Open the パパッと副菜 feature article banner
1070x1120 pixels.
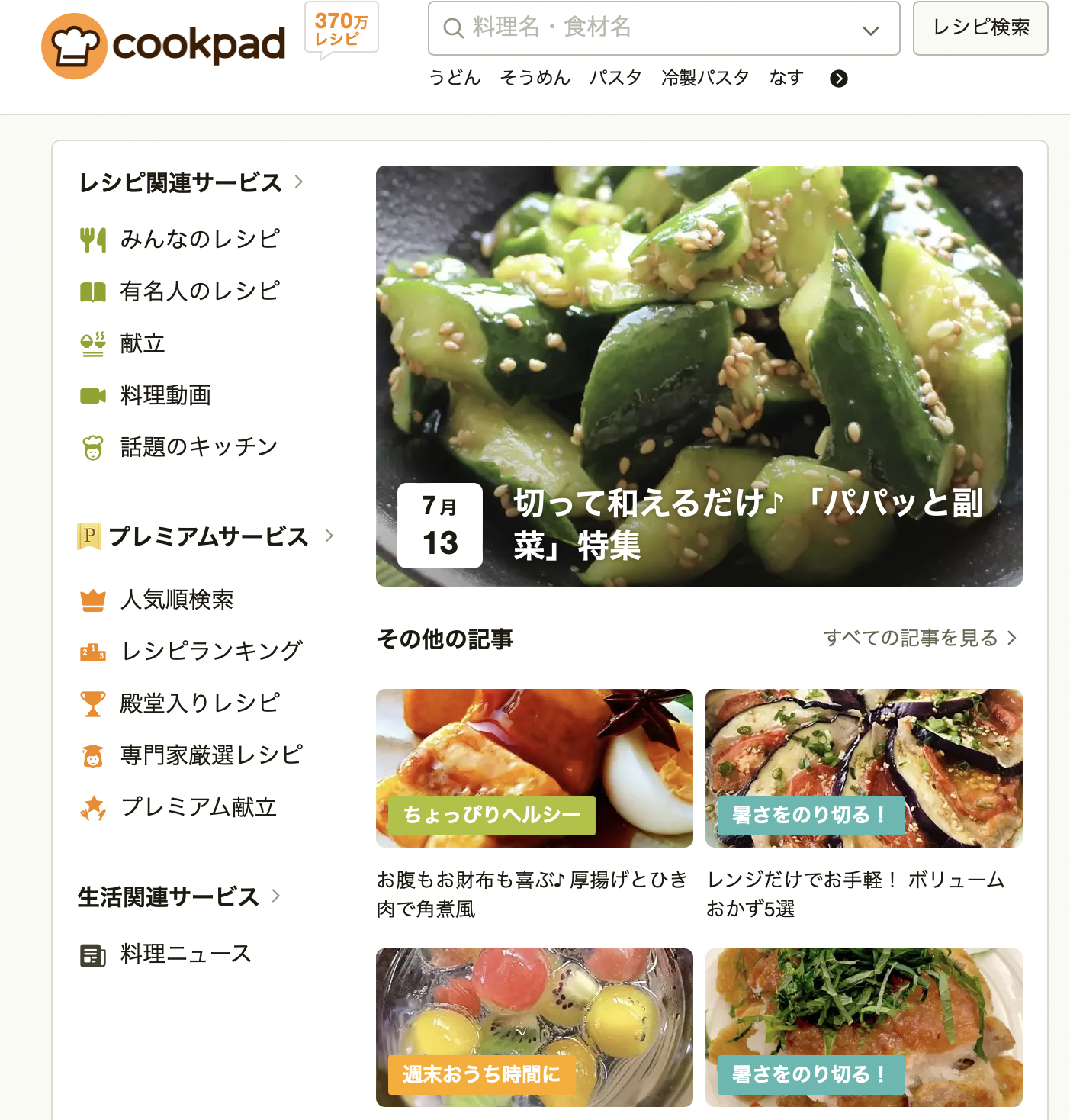699,375
